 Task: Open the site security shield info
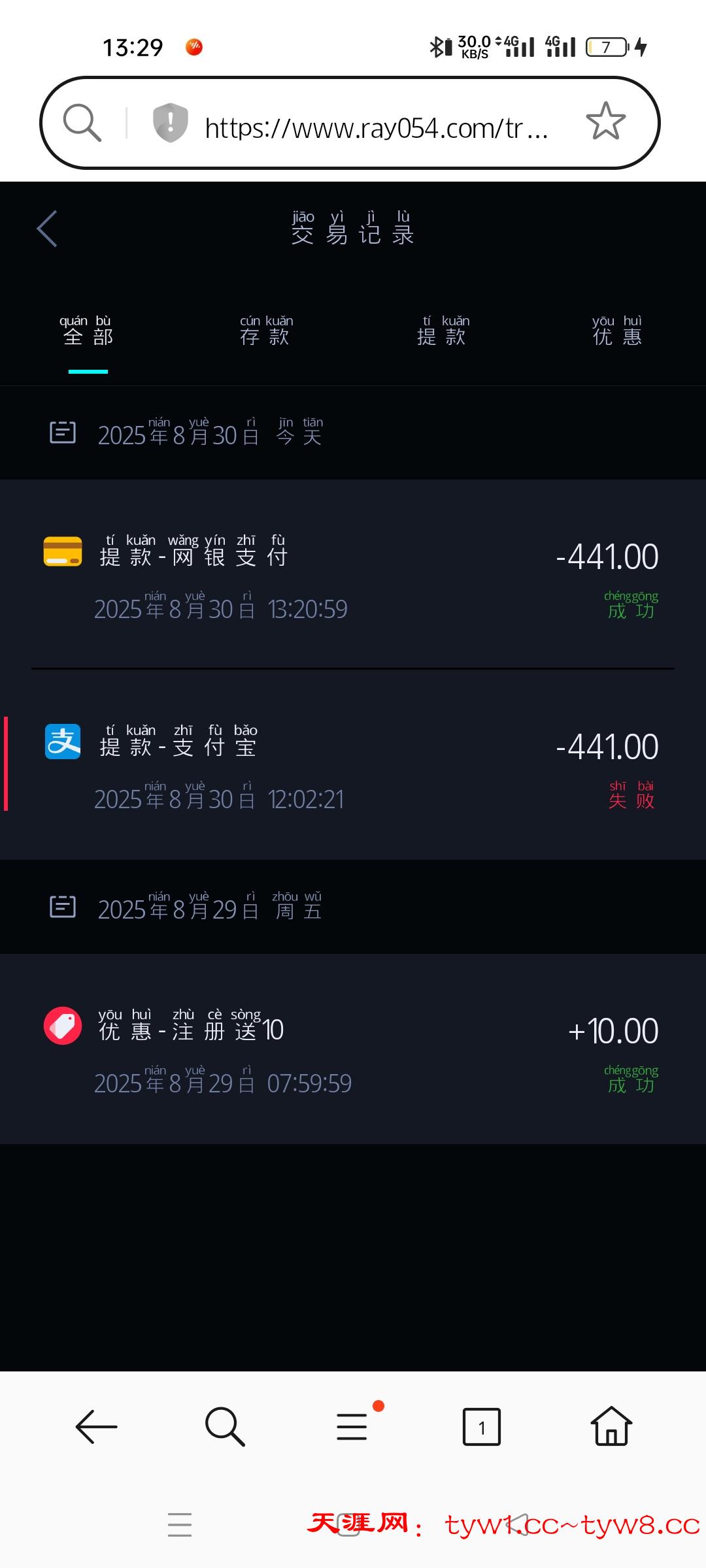coord(171,122)
